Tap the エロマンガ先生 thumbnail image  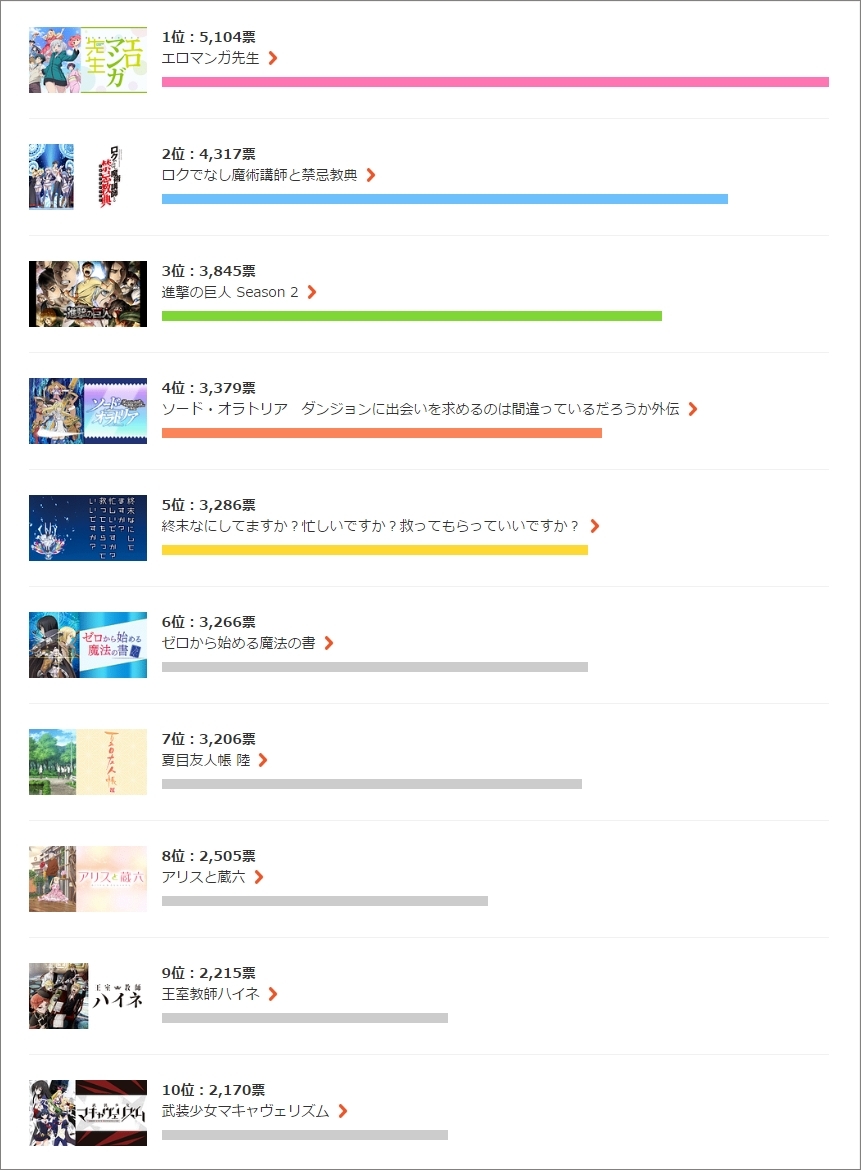88,60
